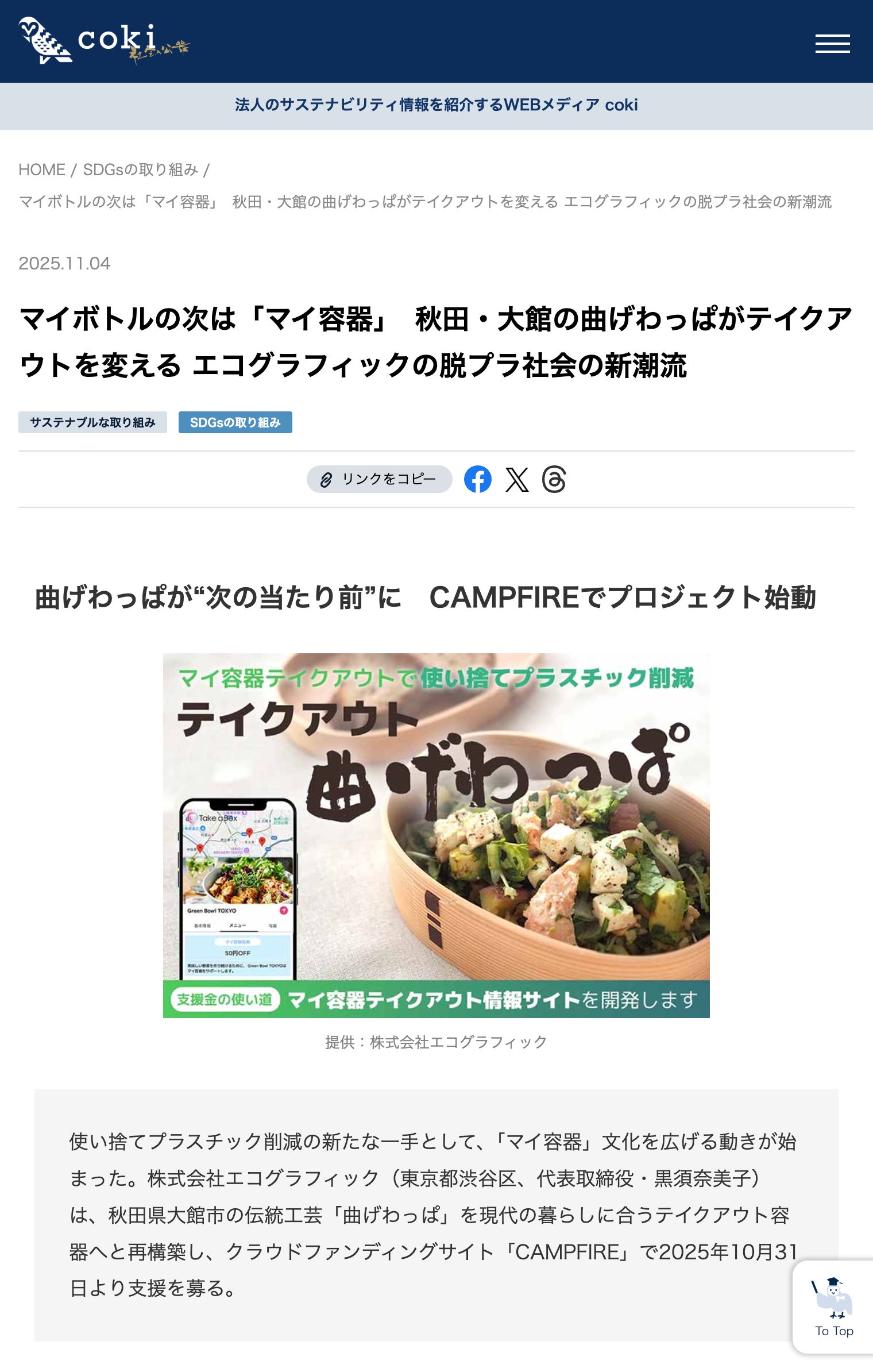Tap the coki logo to go home
The width and height of the screenshot is (873, 1372).
click(x=103, y=41)
